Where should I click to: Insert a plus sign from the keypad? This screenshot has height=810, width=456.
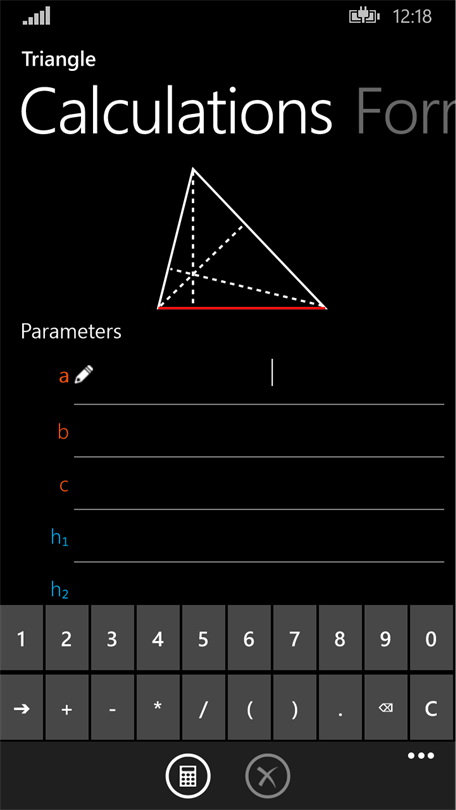[x=67, y=708]
